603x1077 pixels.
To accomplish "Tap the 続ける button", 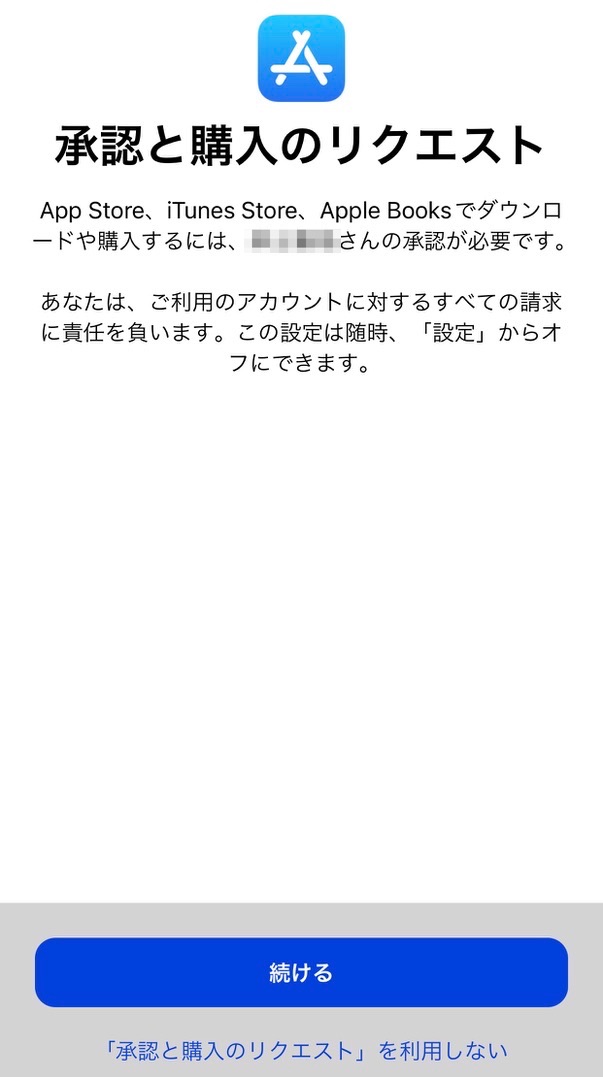I will click(x=302, y=972).
